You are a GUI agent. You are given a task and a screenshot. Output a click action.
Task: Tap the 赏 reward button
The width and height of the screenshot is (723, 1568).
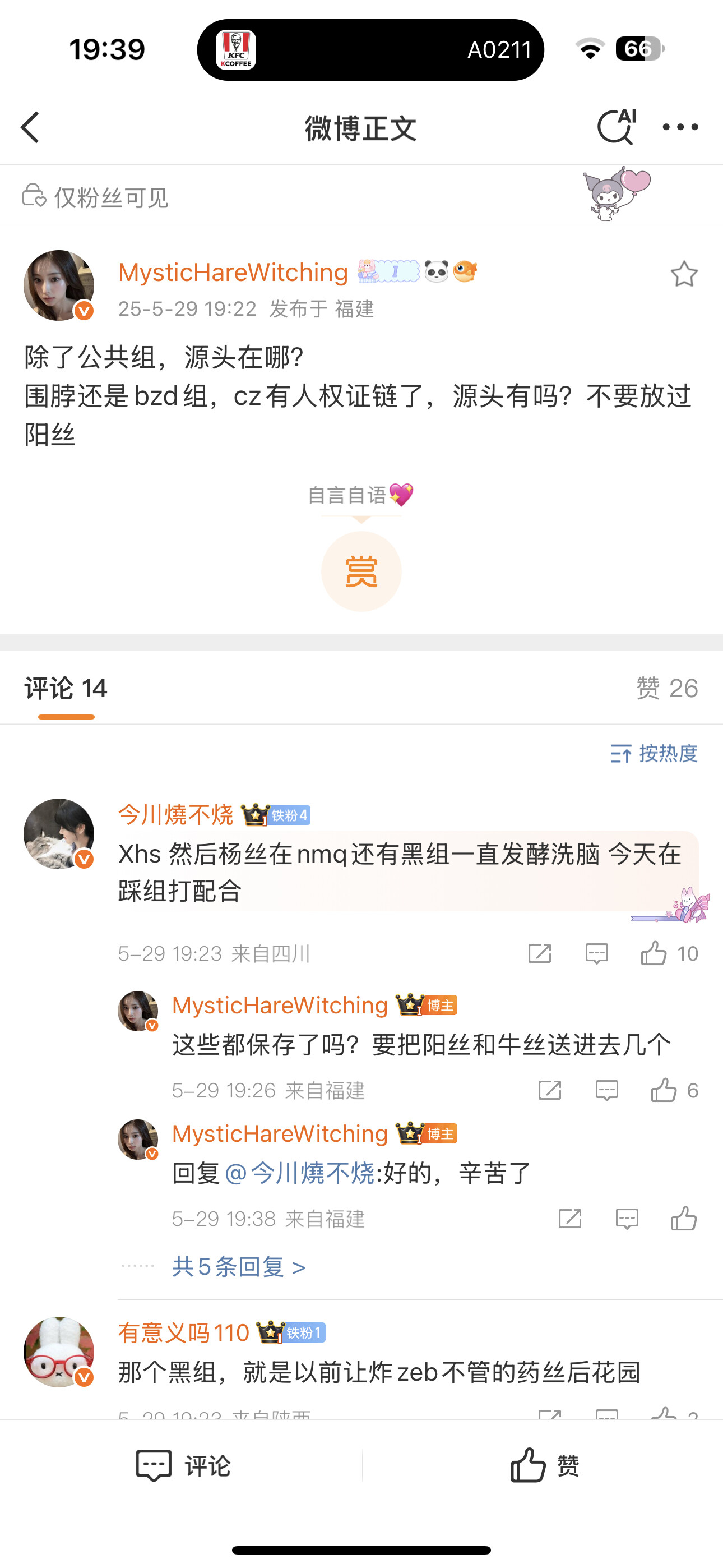tap(361, 571)
